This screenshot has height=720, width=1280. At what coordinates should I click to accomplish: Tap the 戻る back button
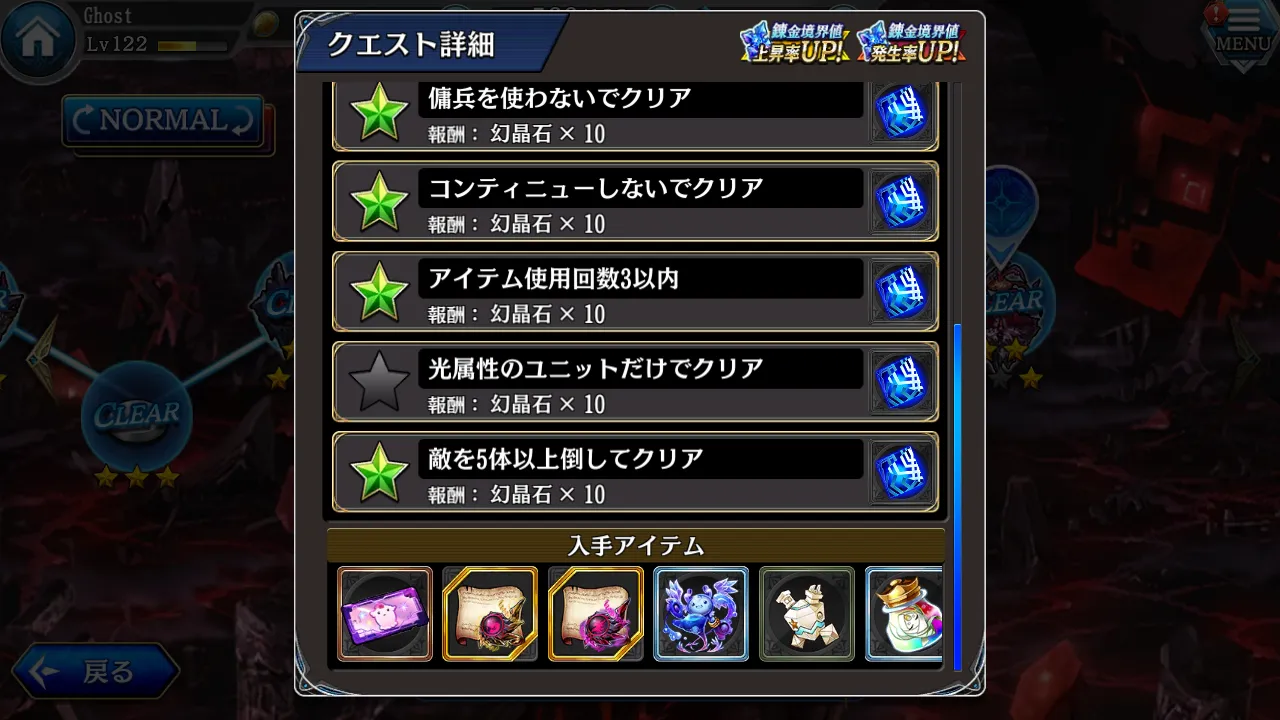tap(95, 672)
